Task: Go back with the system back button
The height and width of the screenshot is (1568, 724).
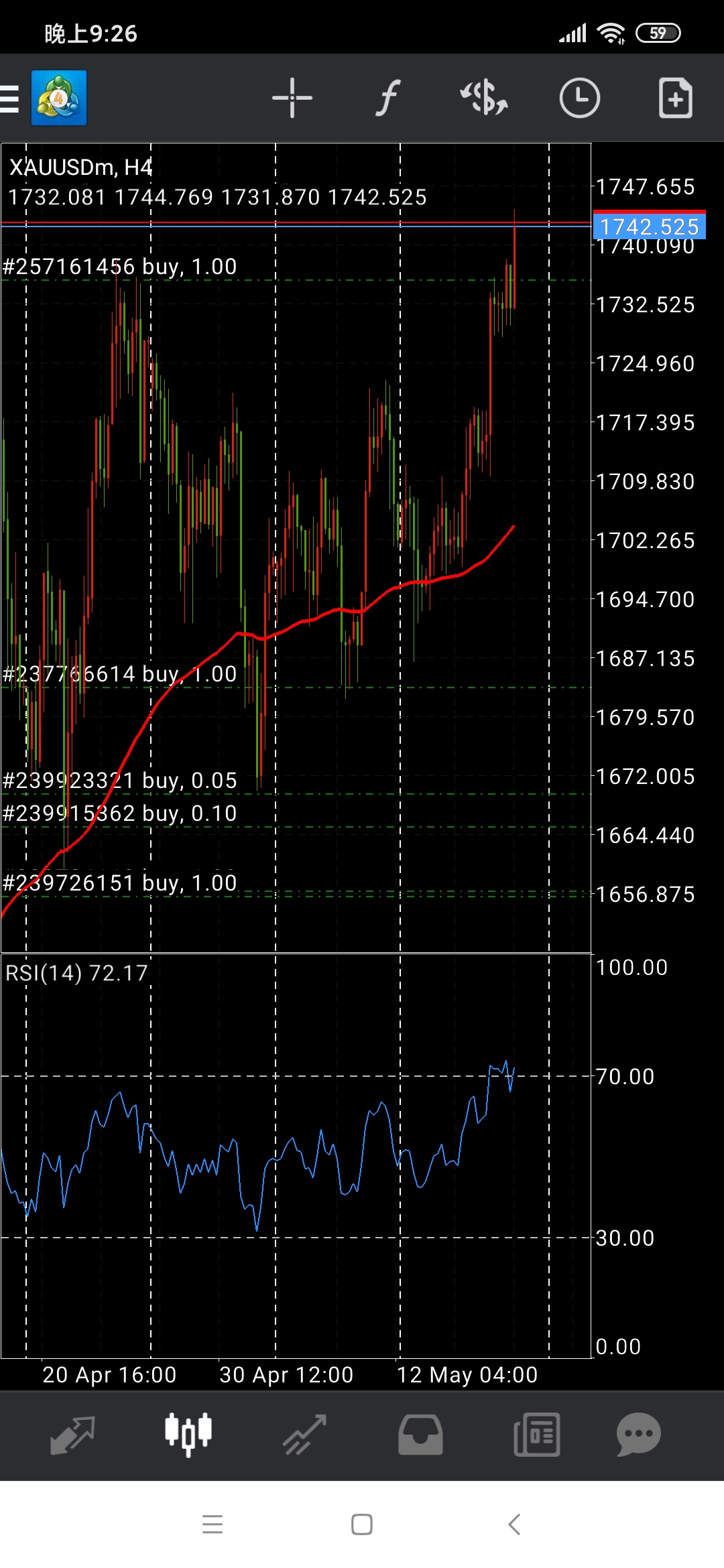Action: coord(514,1524)
